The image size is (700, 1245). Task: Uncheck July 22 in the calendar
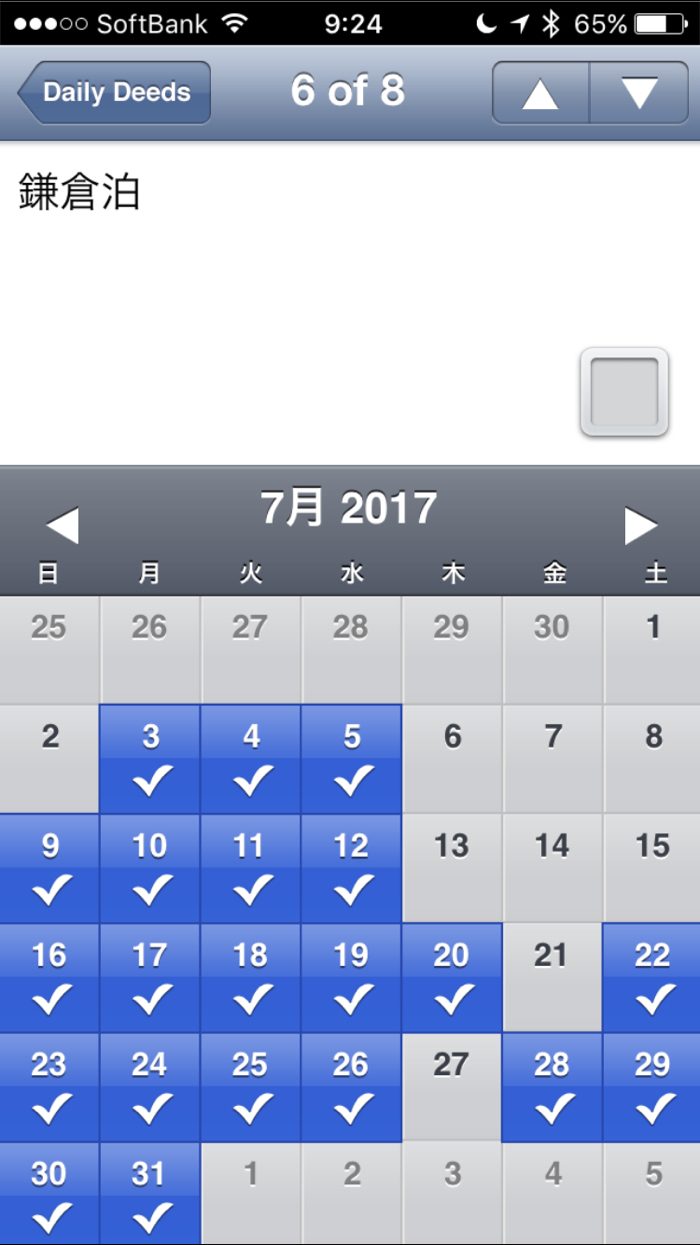(652, 977)
